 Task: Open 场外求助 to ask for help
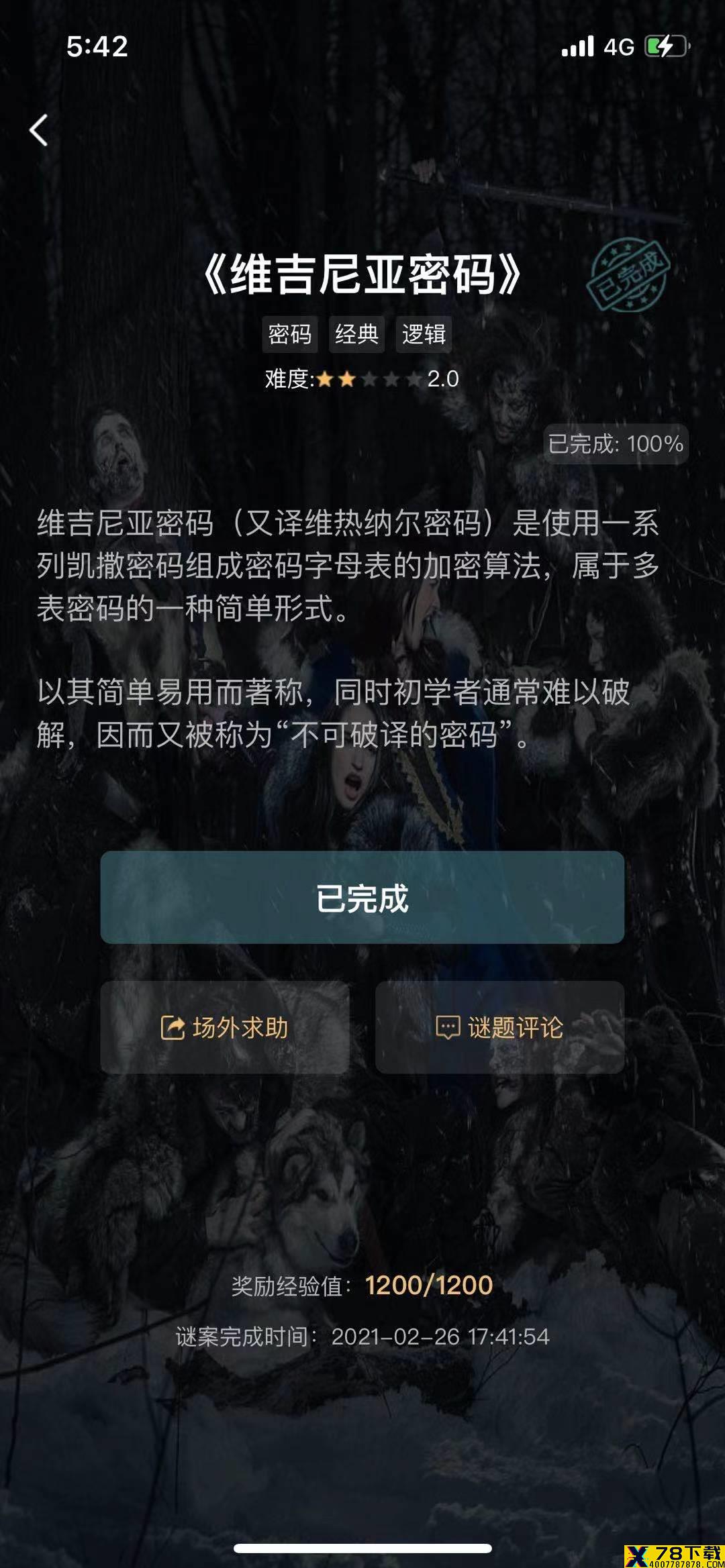[224, 1027]
